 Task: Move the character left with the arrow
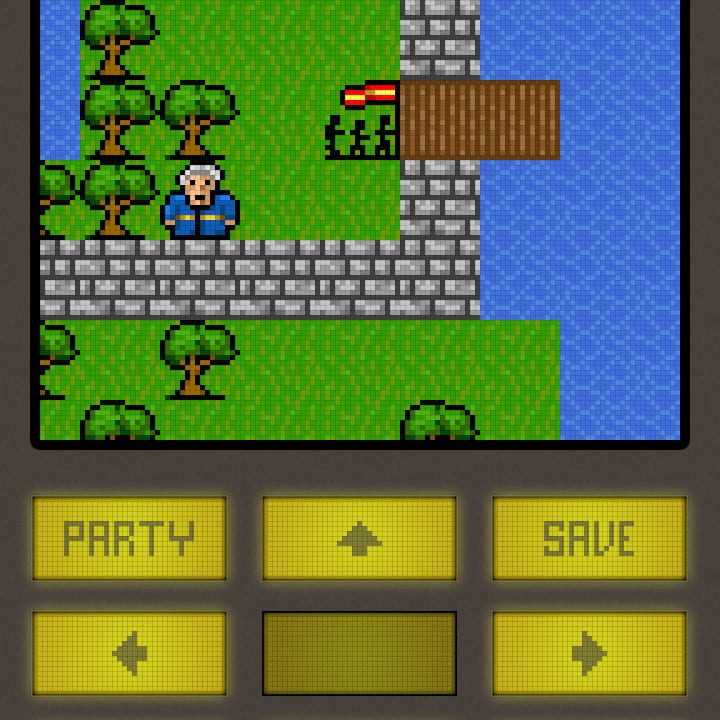click(x=129, y=654)
